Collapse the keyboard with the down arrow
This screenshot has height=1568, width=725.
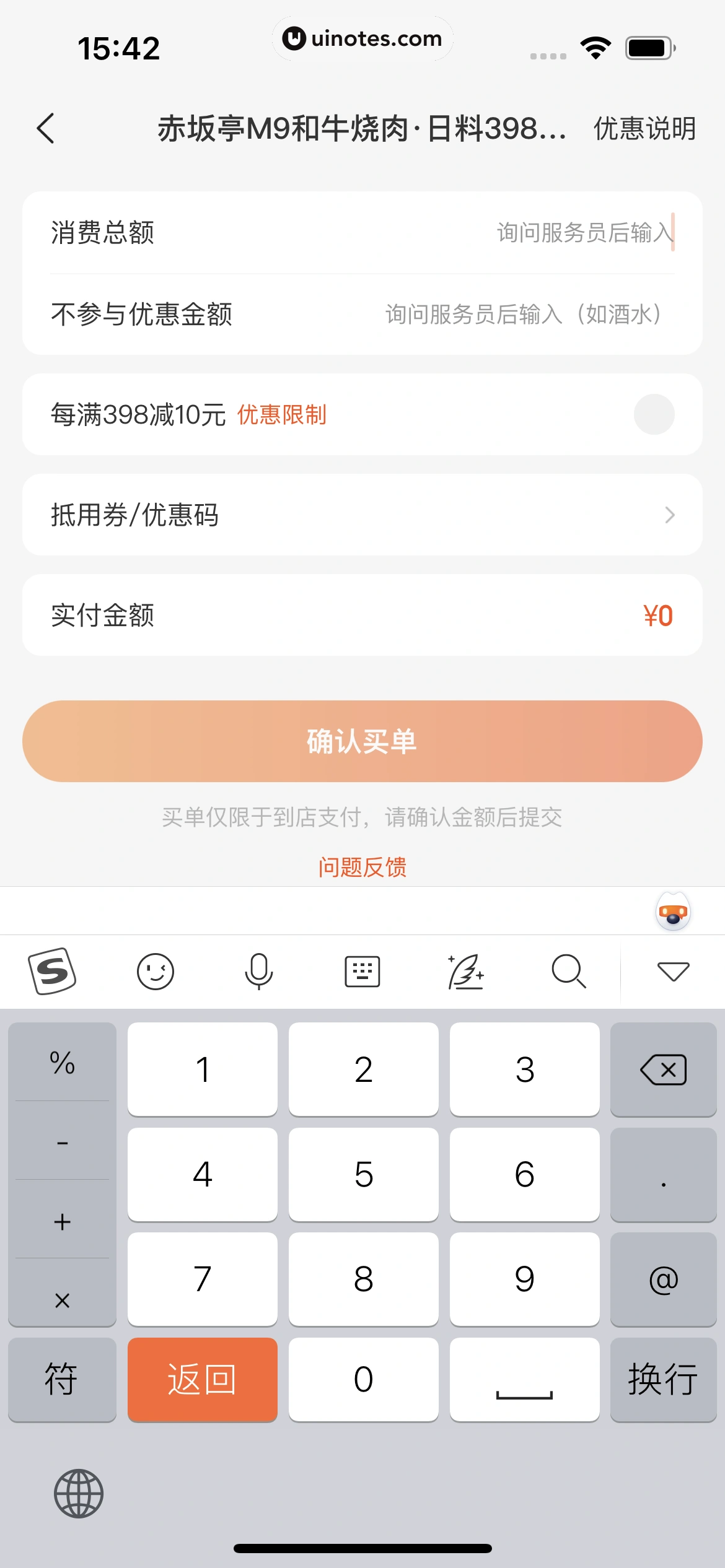point(673,971)
